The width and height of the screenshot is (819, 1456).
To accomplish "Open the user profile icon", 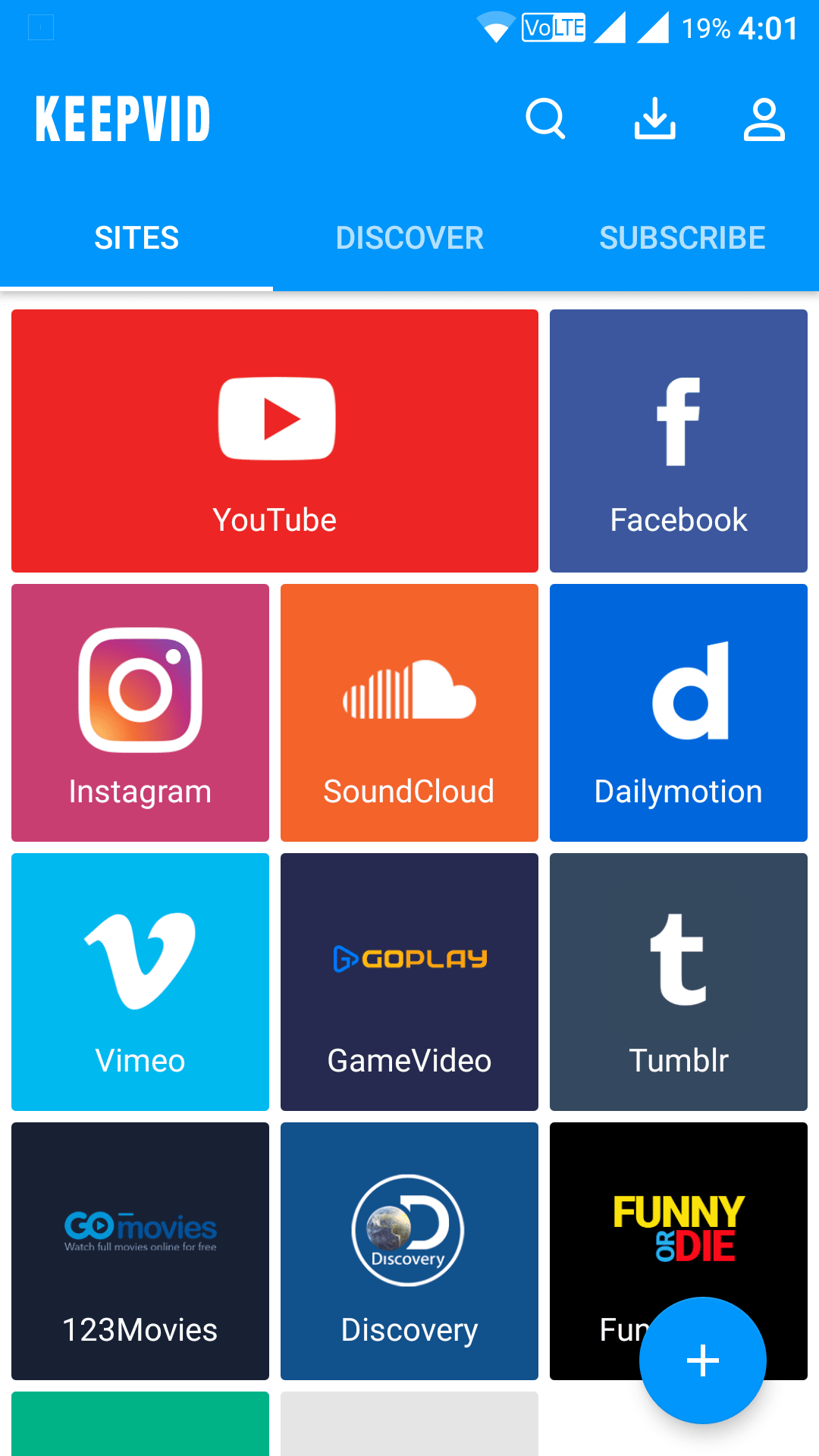I will coord(764,119).
